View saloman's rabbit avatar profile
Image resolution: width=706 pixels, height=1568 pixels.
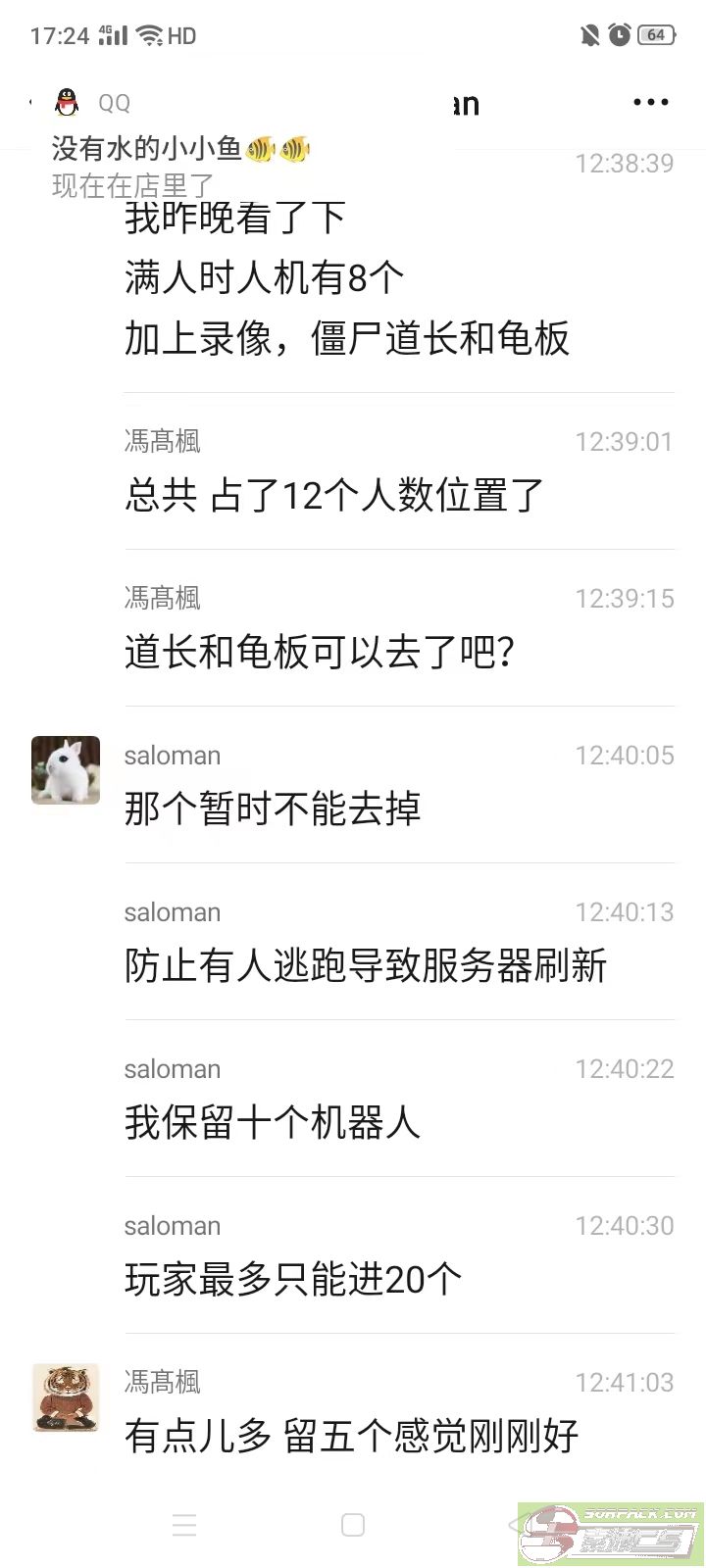66,770
